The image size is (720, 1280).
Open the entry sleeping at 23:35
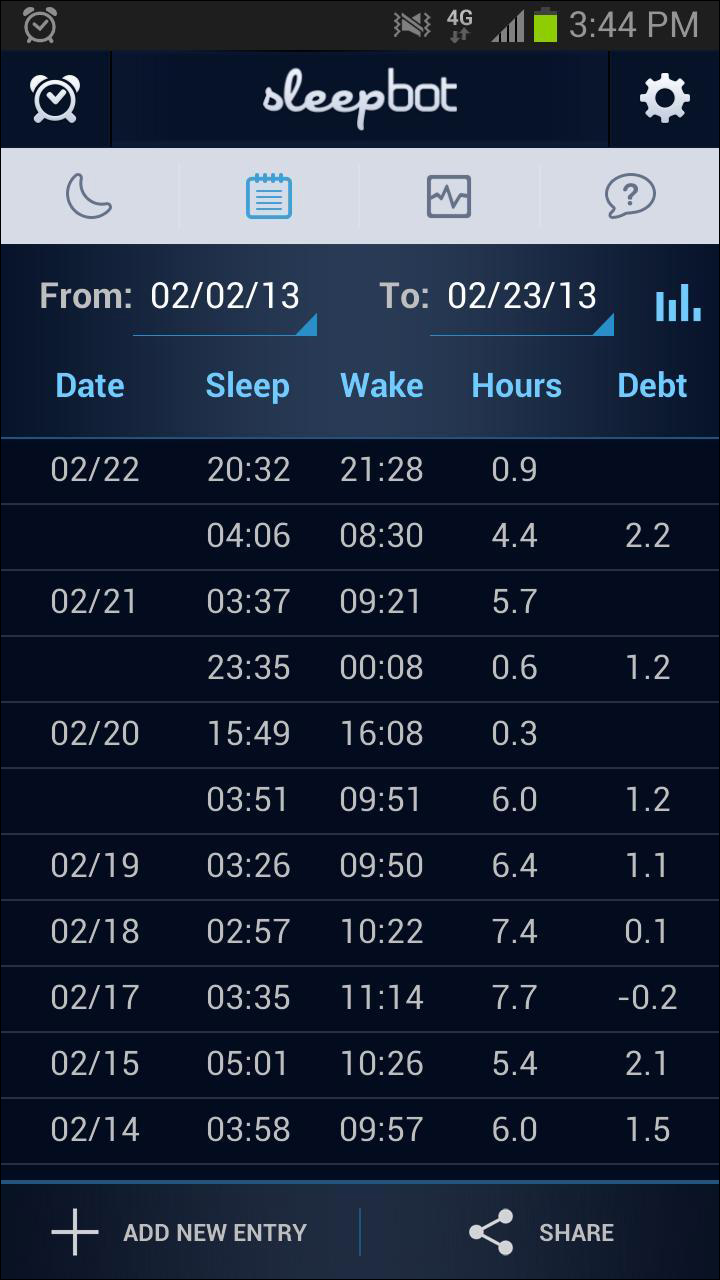360,669
